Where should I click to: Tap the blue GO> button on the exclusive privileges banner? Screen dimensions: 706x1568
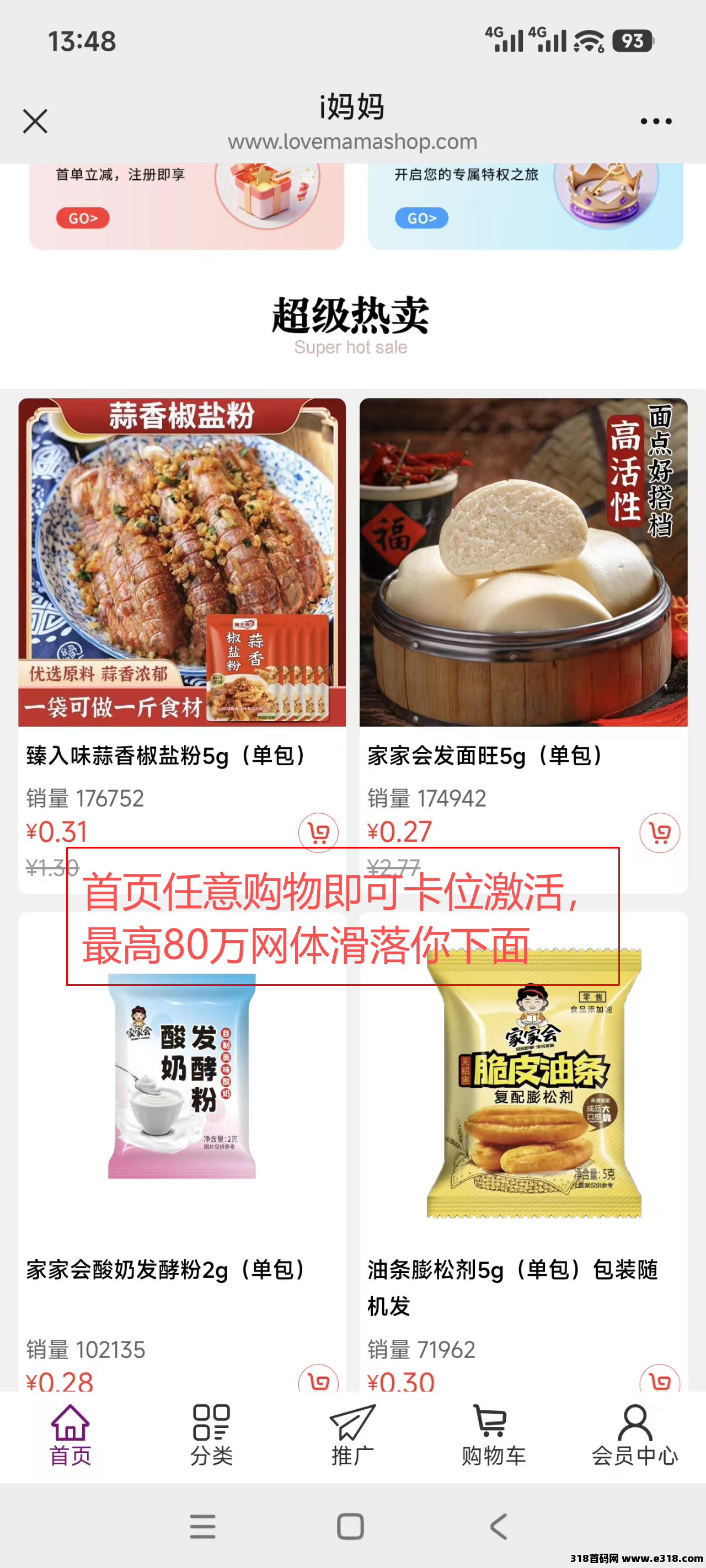(x=421, y=218)
